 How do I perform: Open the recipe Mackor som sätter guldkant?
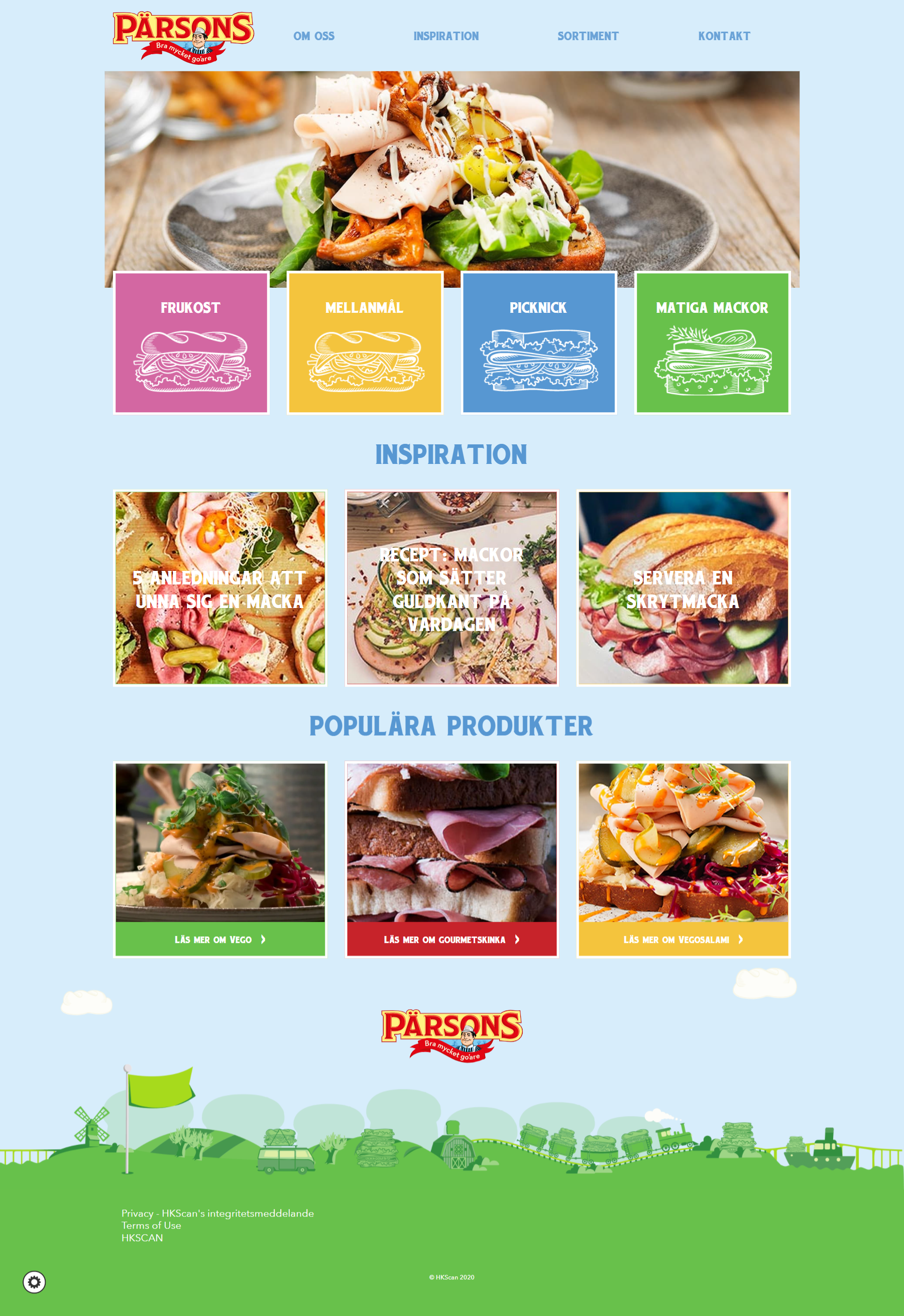[451, 588]
